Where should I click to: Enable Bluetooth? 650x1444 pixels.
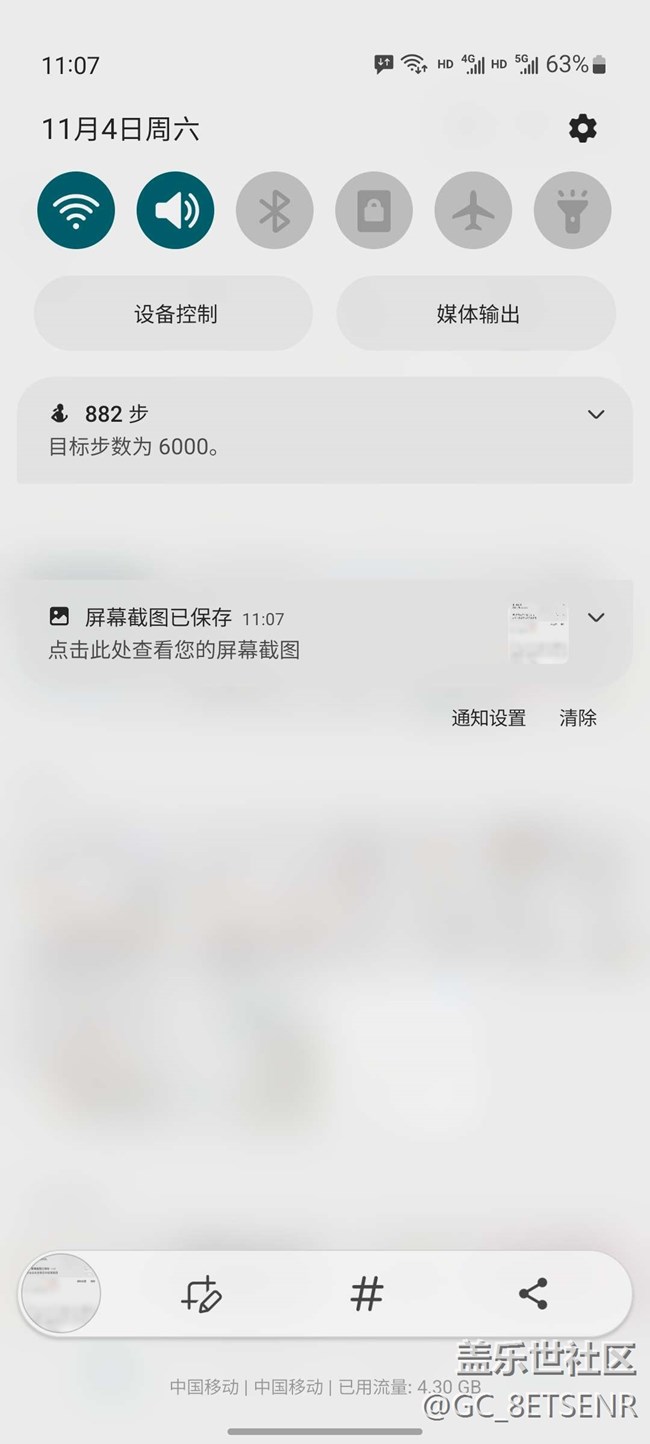(x=274, y=211)
